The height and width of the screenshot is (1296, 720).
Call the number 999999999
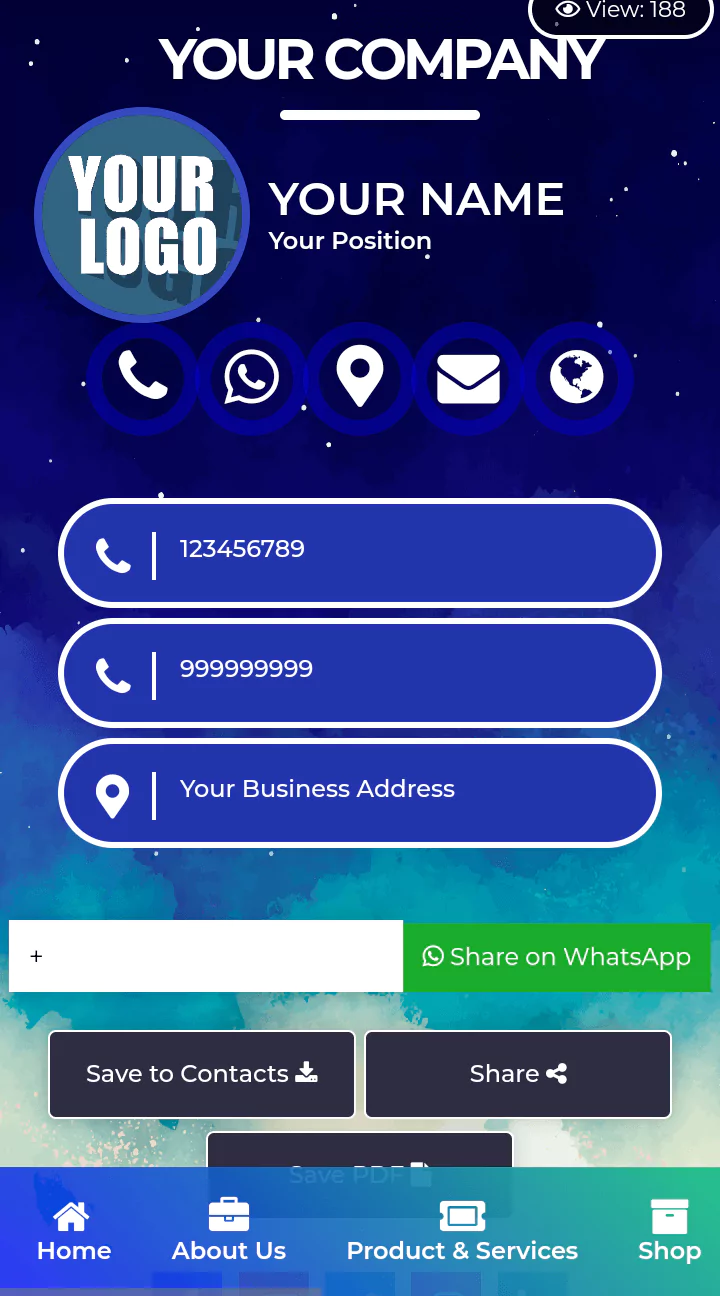coord(360,673)
